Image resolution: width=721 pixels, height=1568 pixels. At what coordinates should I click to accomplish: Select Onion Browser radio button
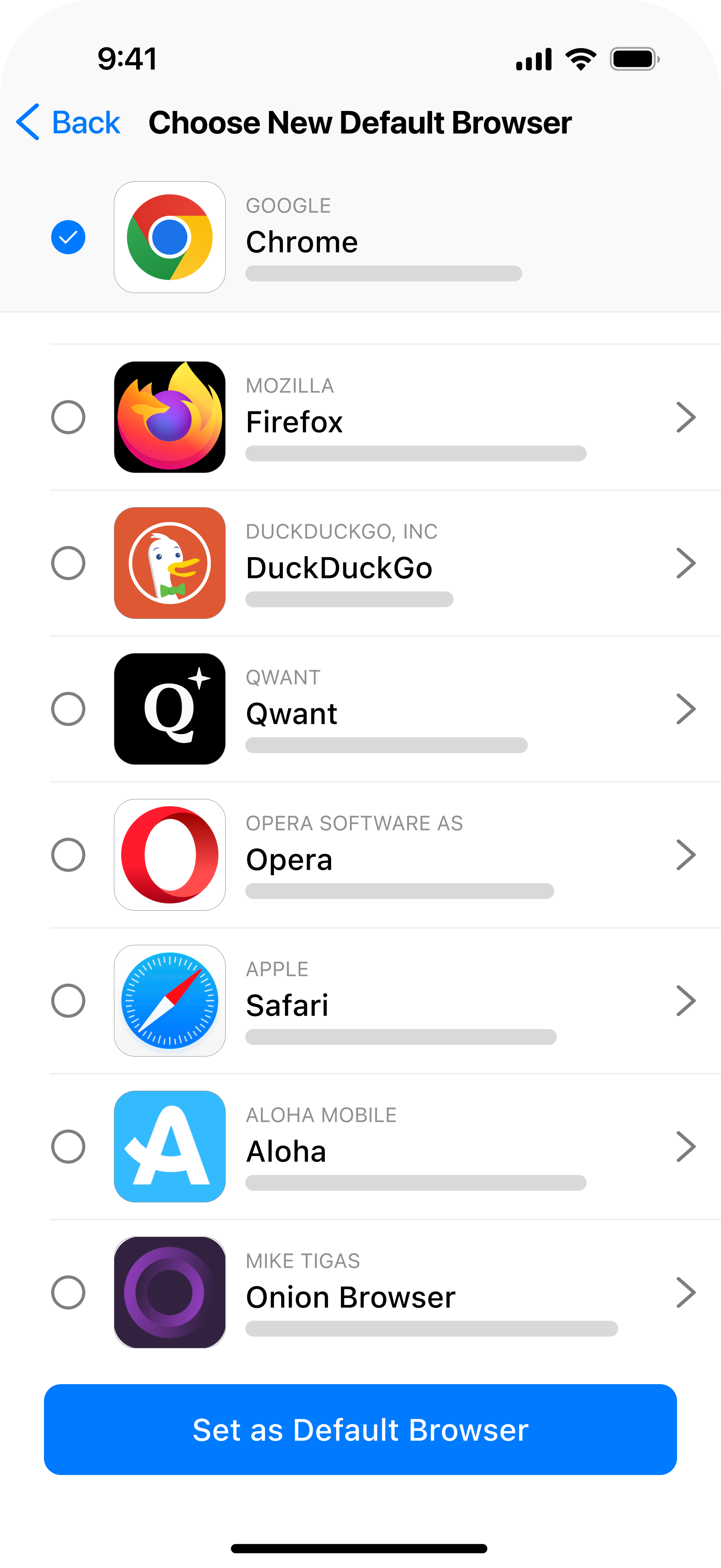tap(68, 1292)
